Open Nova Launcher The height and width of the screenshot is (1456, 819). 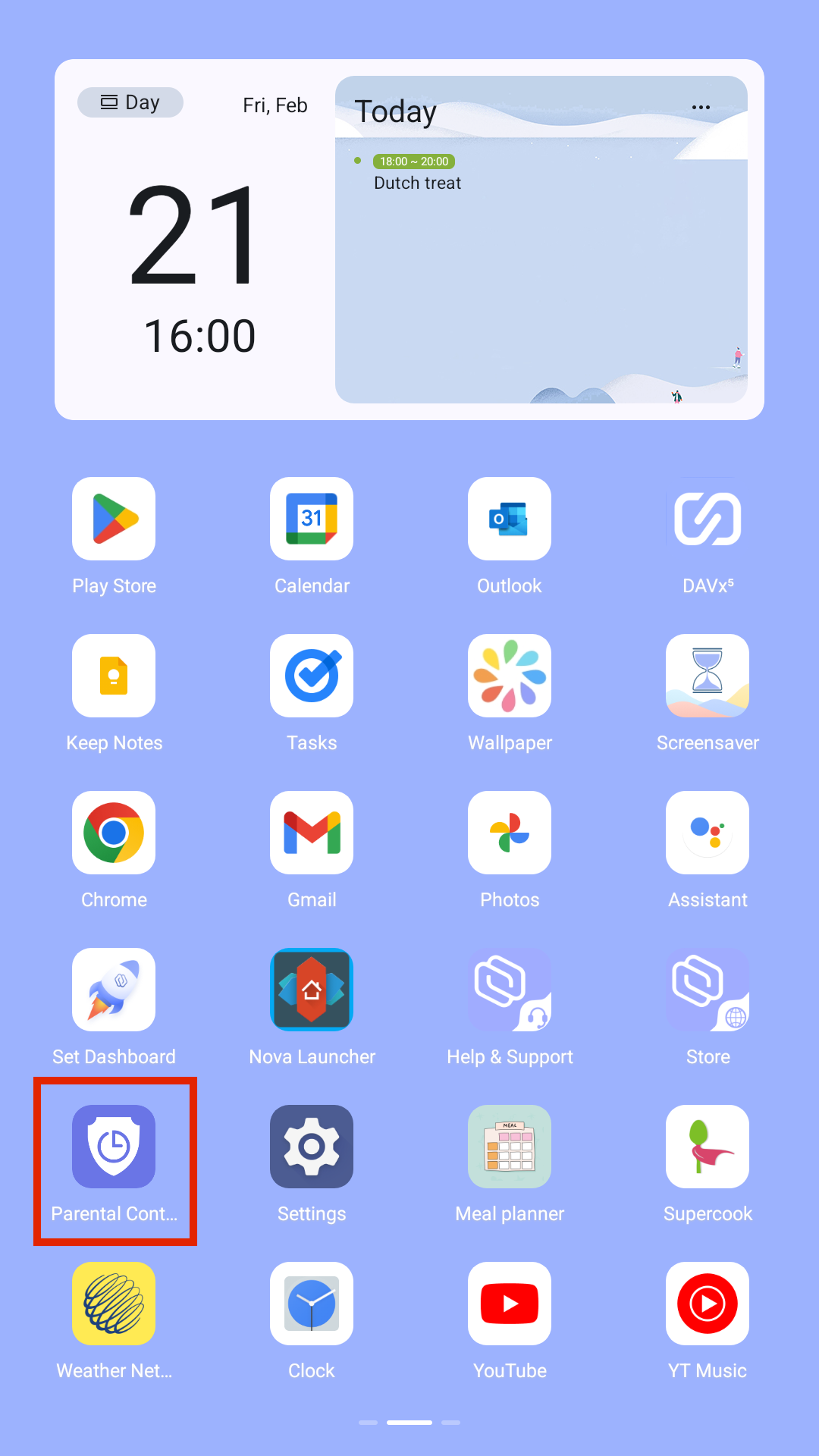tap(312, 990)
